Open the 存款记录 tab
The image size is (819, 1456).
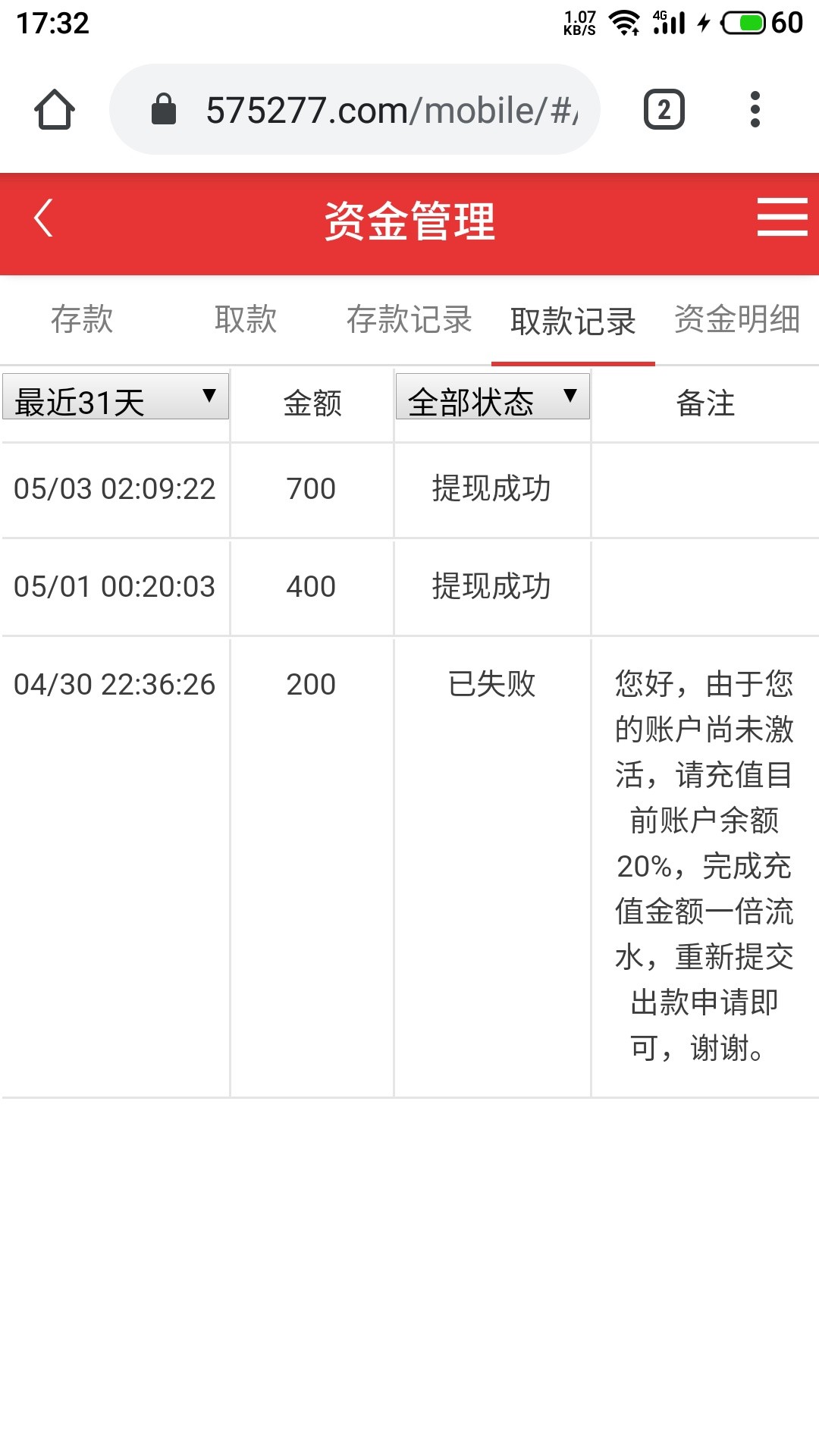point(409,319)
